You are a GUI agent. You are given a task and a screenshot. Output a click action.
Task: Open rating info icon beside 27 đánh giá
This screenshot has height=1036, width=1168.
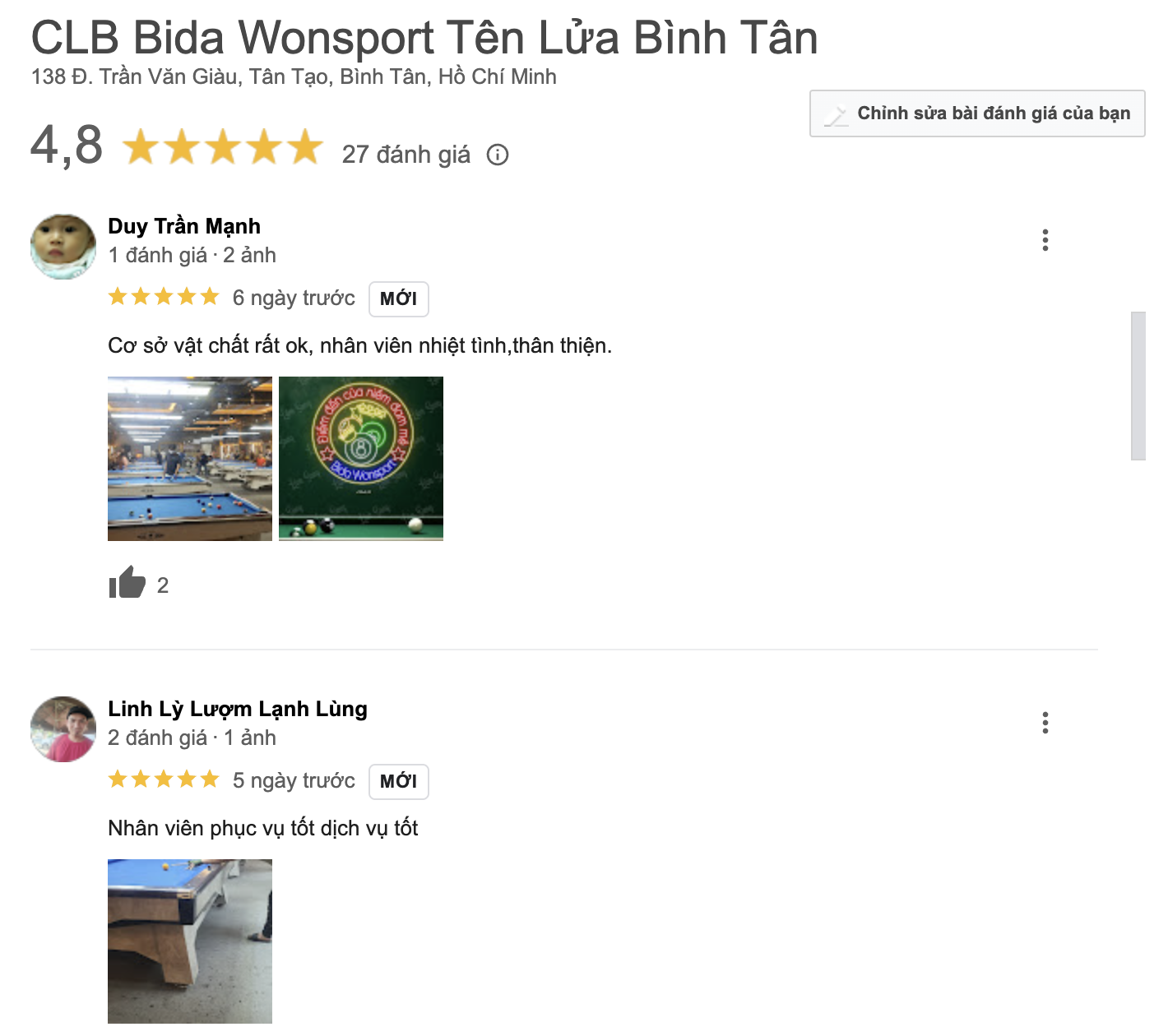498,155
